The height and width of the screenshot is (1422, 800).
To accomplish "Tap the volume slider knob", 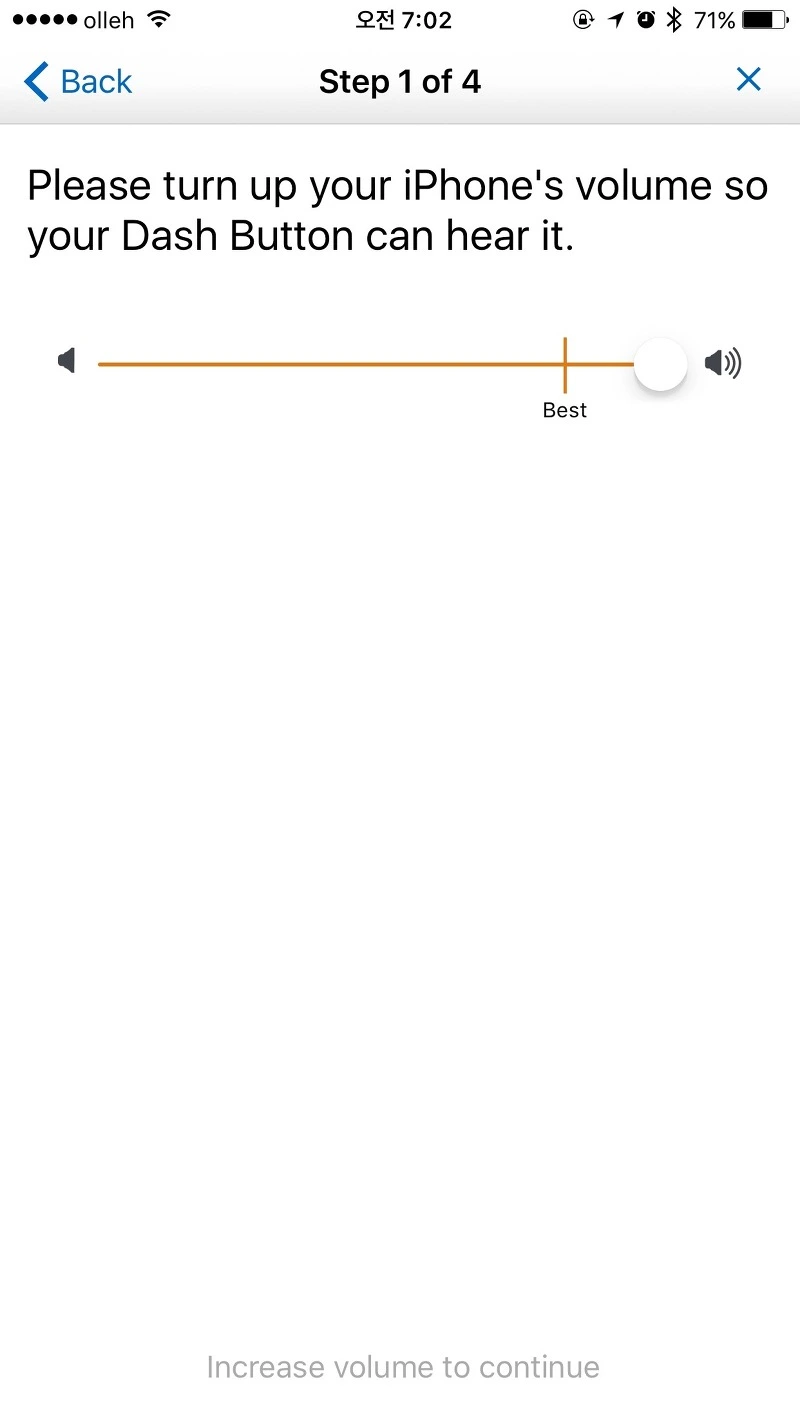I will pos(661,365).
